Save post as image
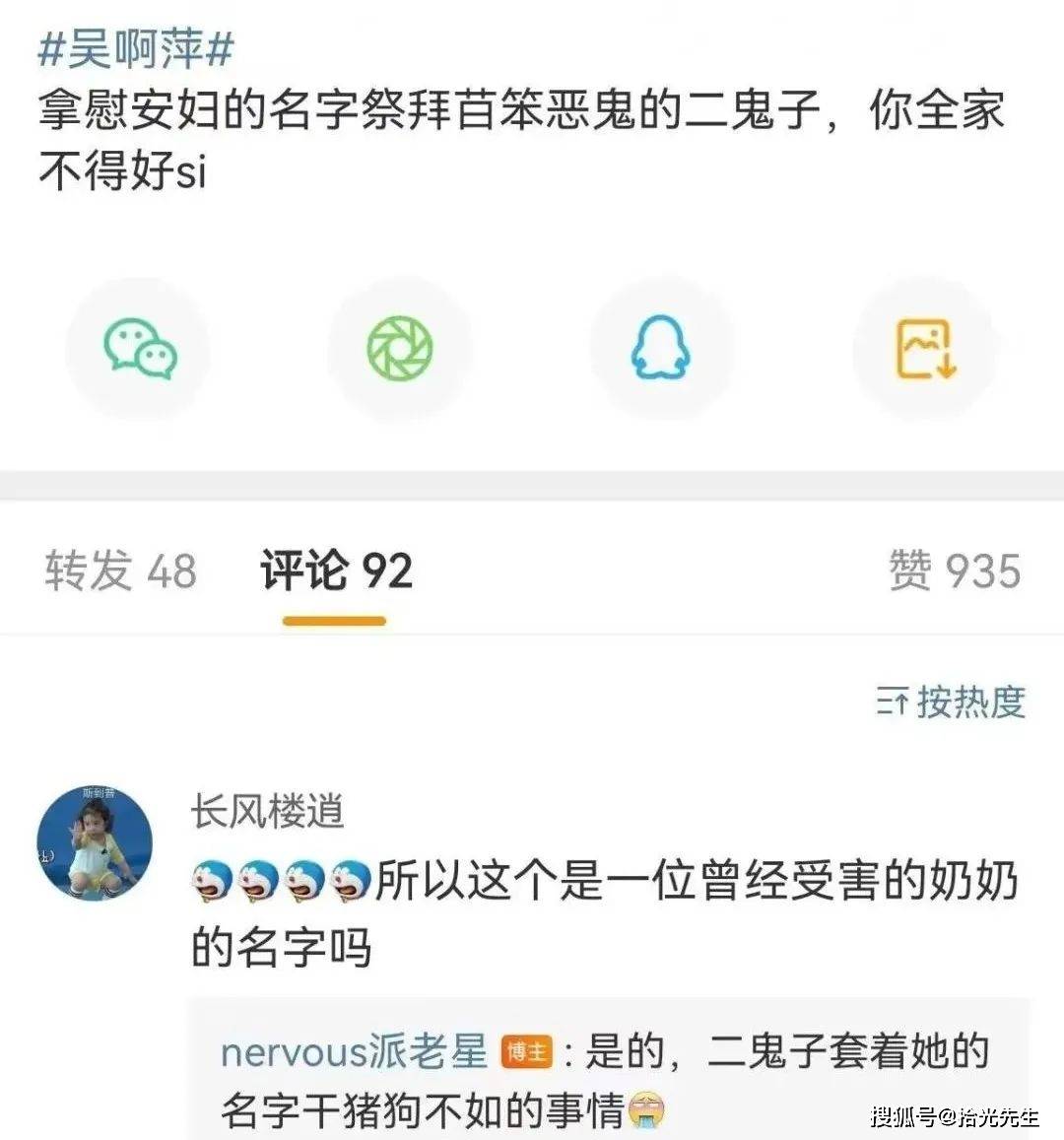Screen dimensions: 1064x1140 [x=924, y=350]
